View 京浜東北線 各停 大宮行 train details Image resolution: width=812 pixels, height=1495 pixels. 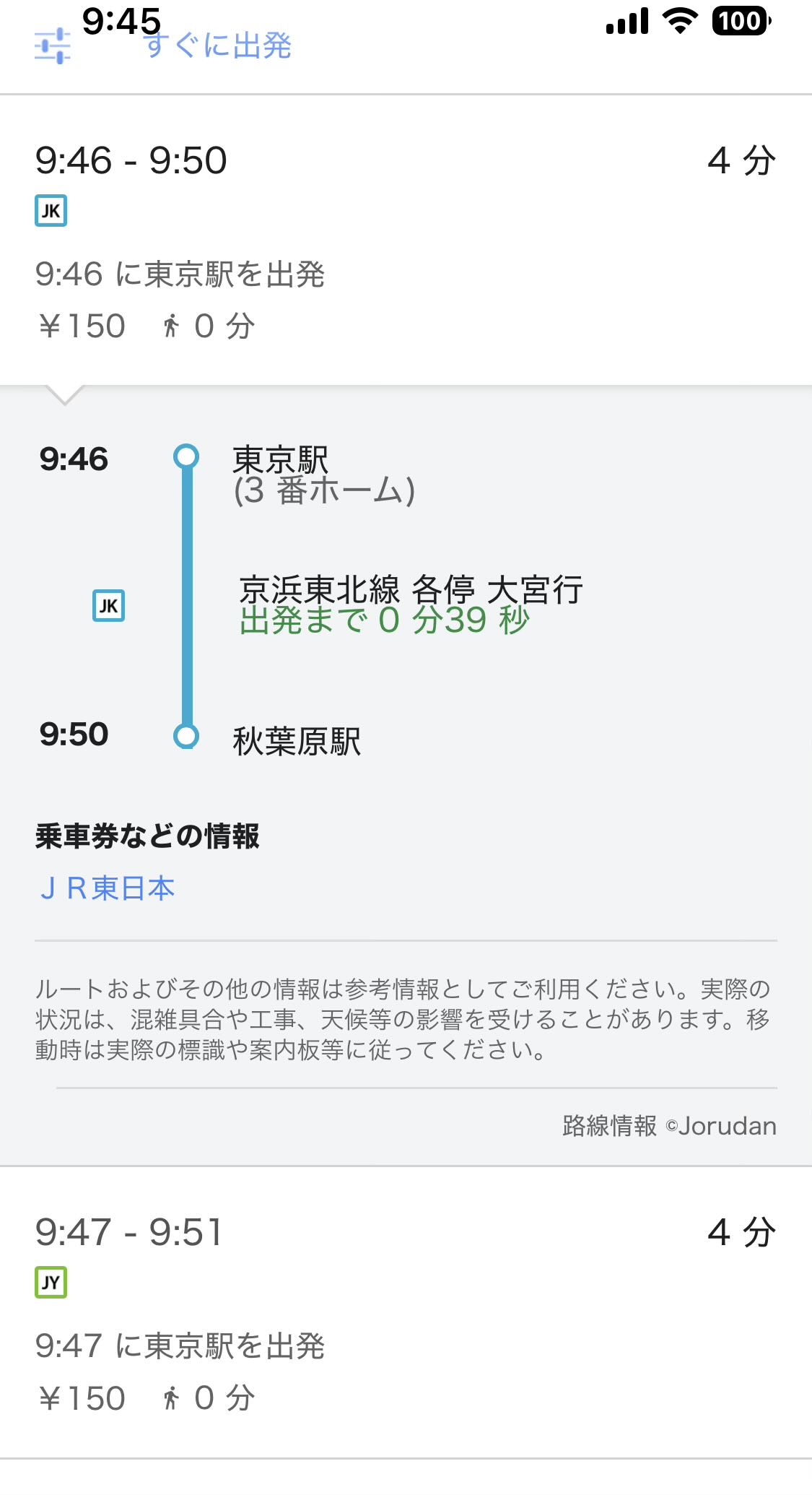(x=410, y=591)
